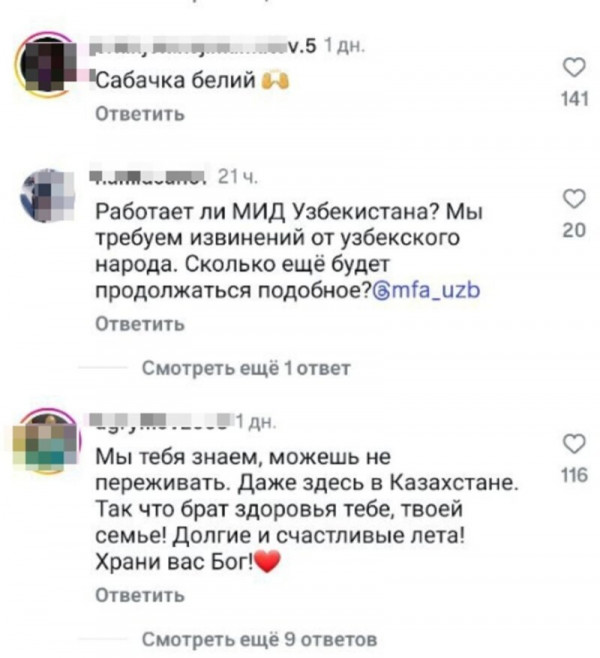The height and width of the screenshot is (658, 600).
Task: Expand 'Смотреть ещё 1 ответ'
Action: [246, 369]
